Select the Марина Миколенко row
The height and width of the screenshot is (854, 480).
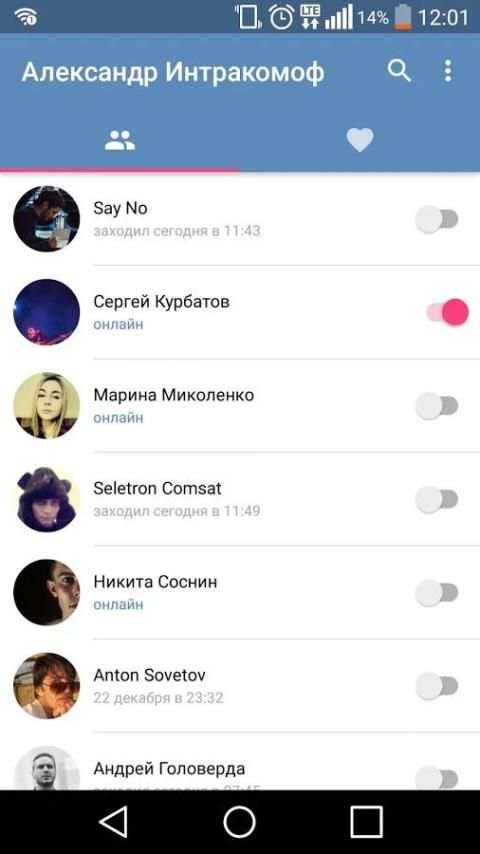240,406
